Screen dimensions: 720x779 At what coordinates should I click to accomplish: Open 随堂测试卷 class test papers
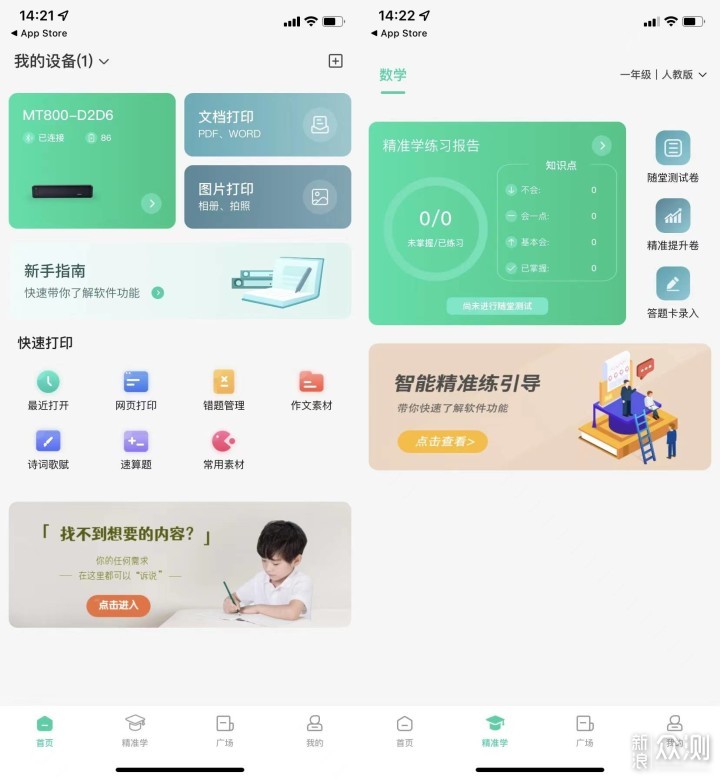tap(673, 158)
